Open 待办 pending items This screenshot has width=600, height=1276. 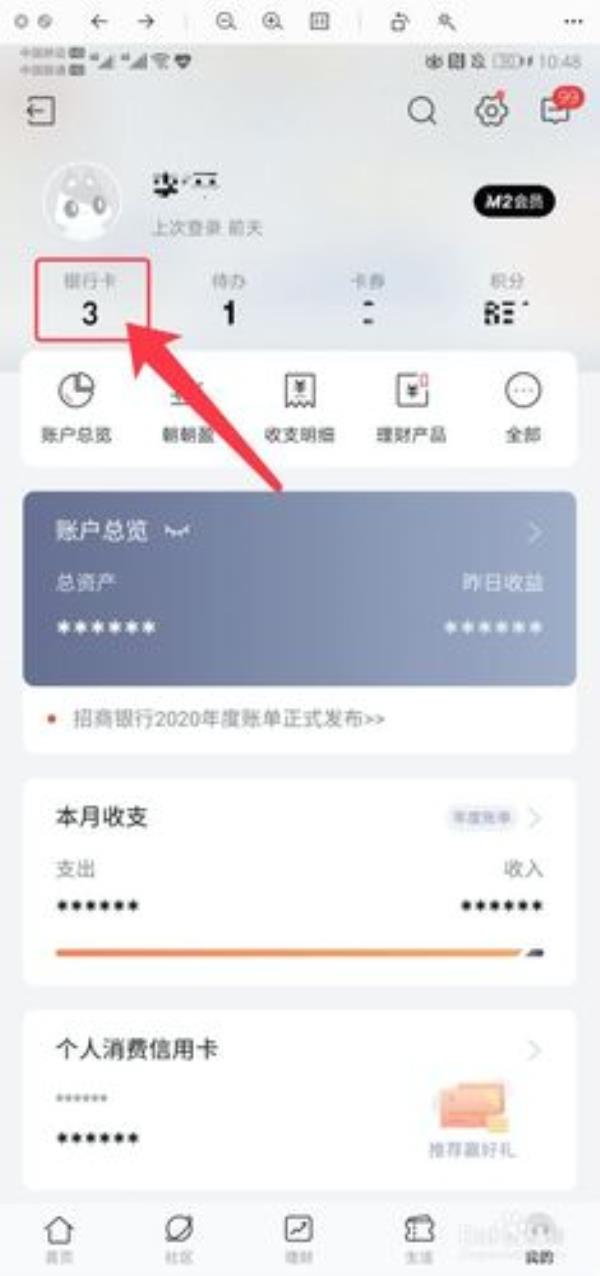click(229, 300)
